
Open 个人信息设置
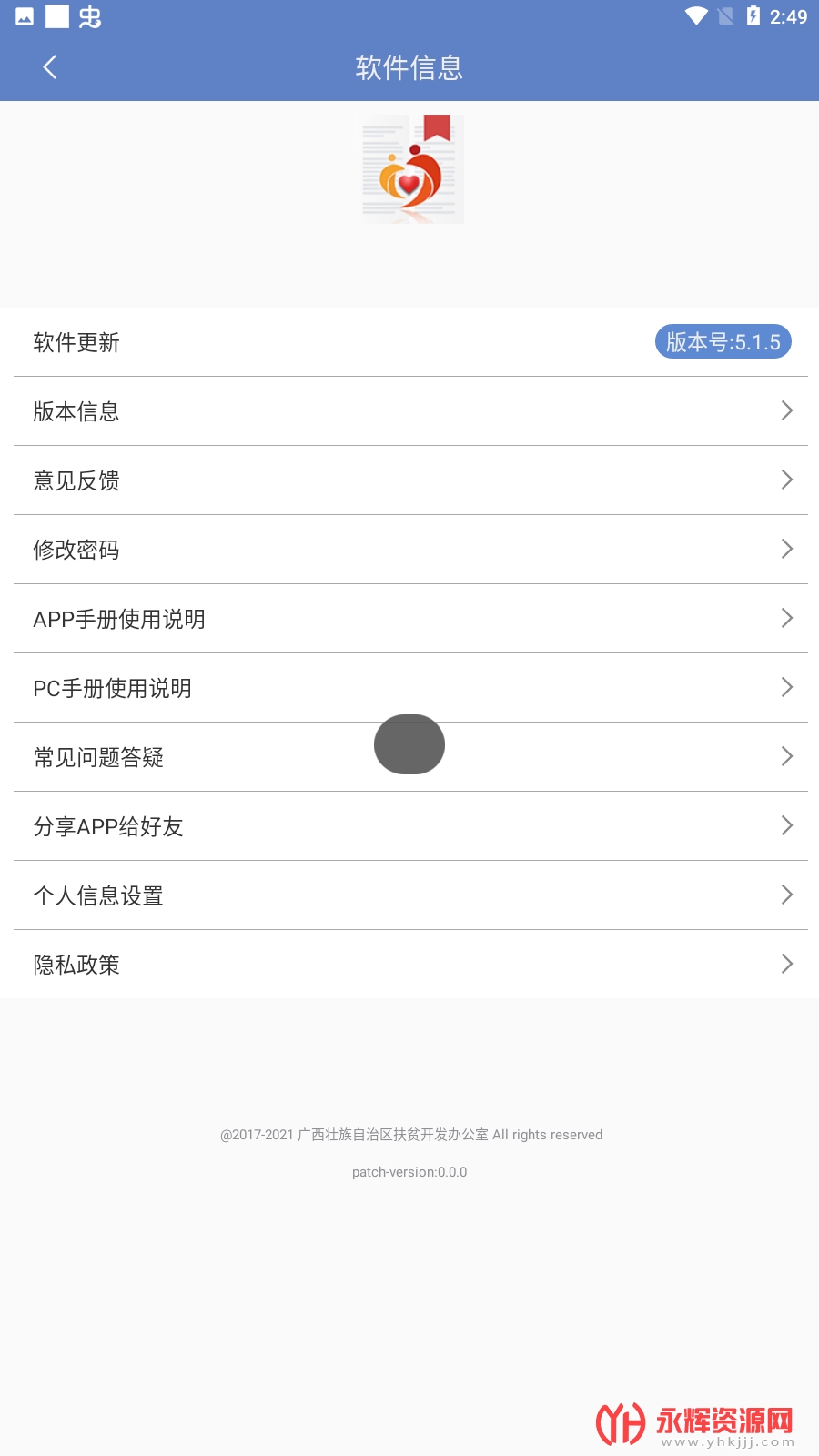[x=409, y=895]
